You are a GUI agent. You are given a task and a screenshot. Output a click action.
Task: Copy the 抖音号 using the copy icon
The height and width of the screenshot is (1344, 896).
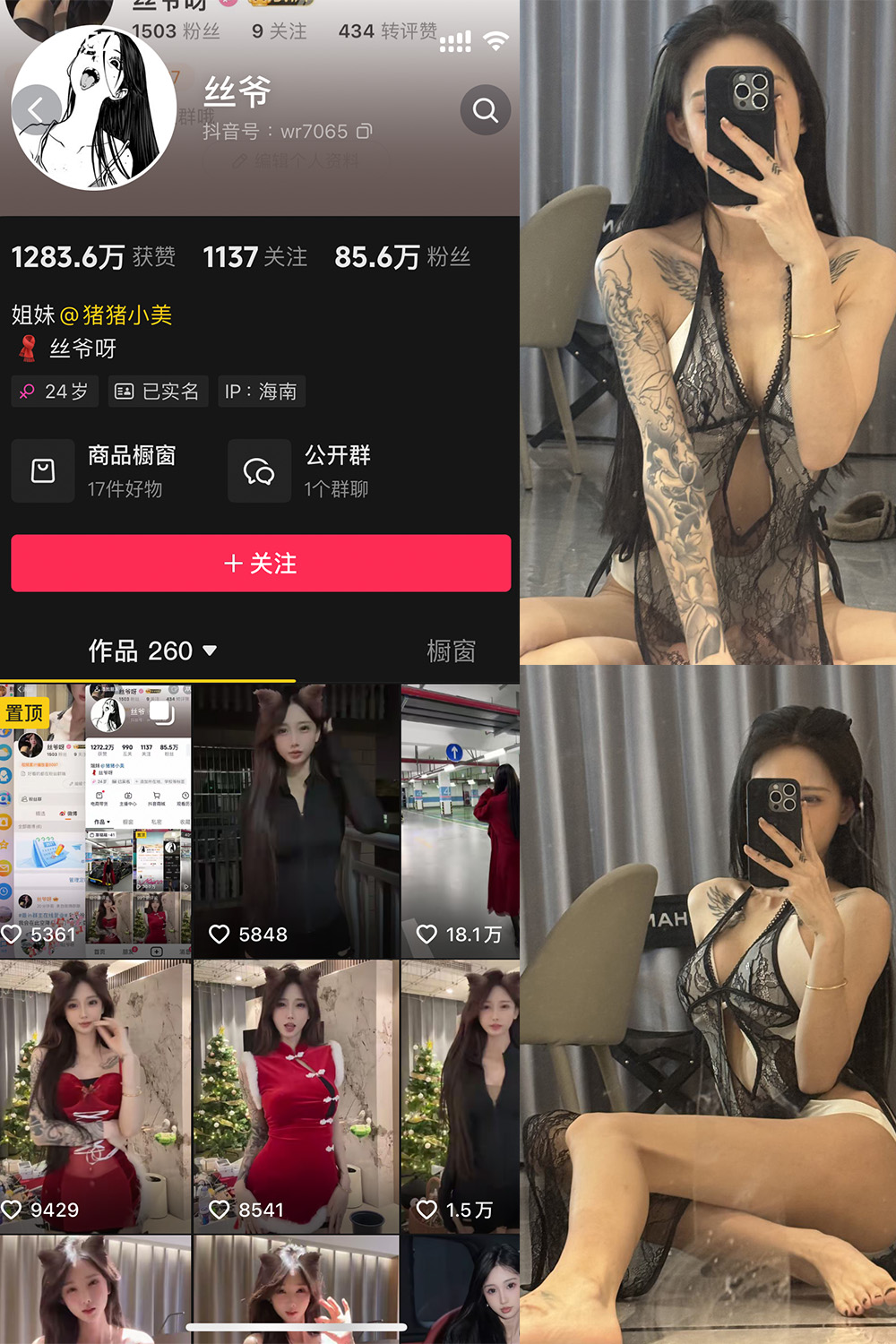pos(366,131)
